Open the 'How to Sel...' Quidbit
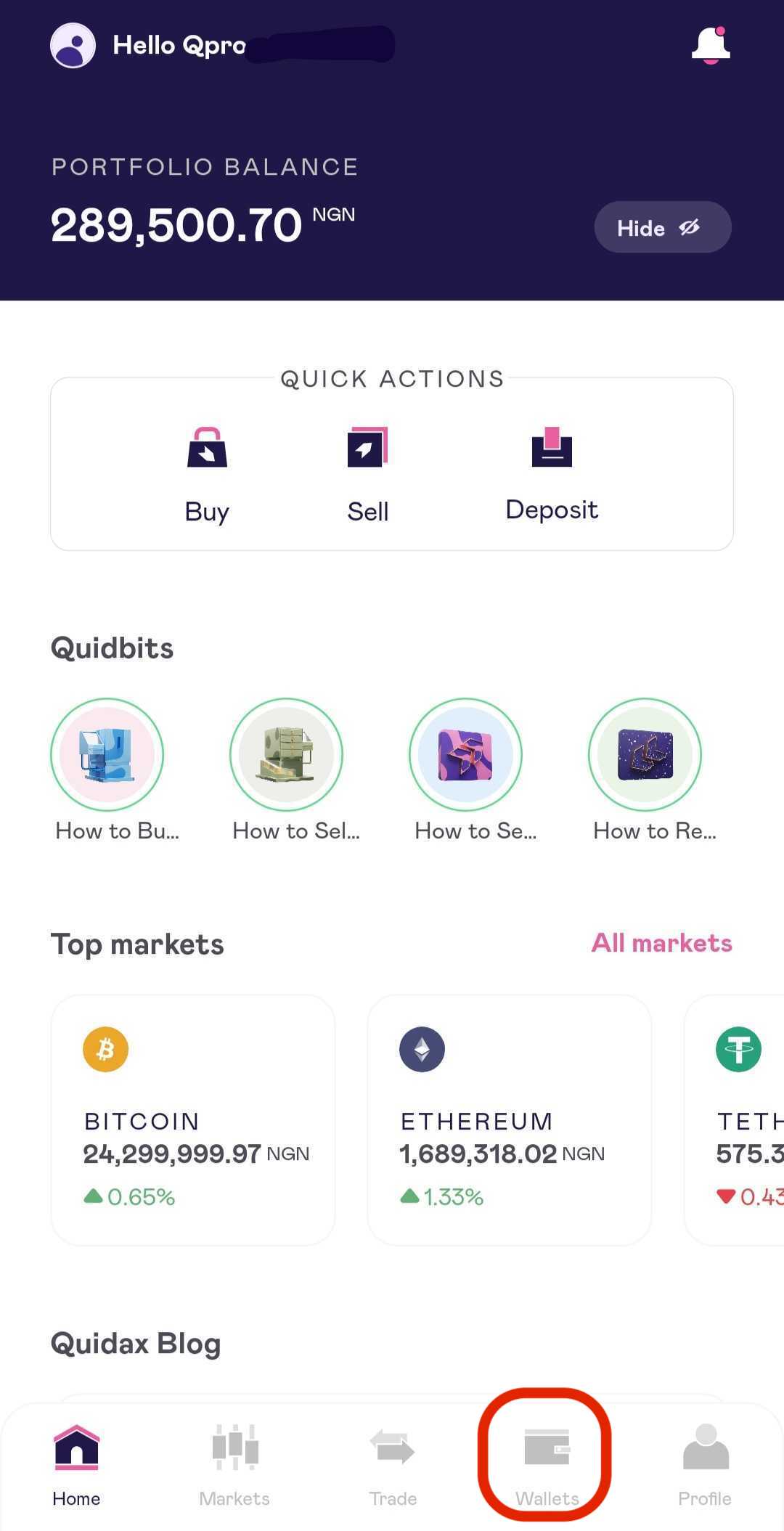This screenshot has height=1531, width=784. (287, 755)
